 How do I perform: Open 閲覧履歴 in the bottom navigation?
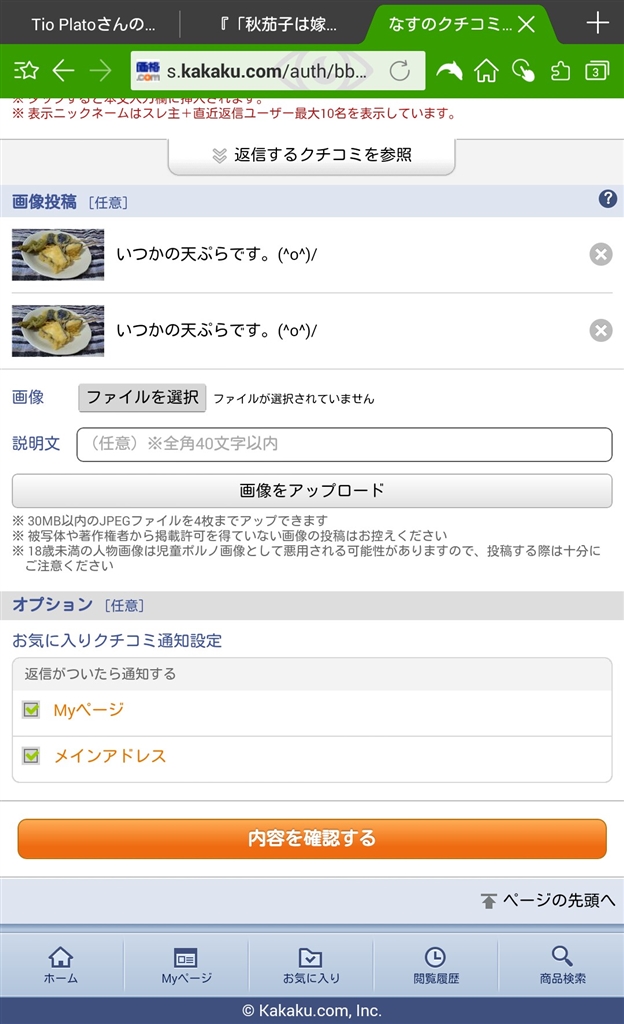(x=435, y=965)
